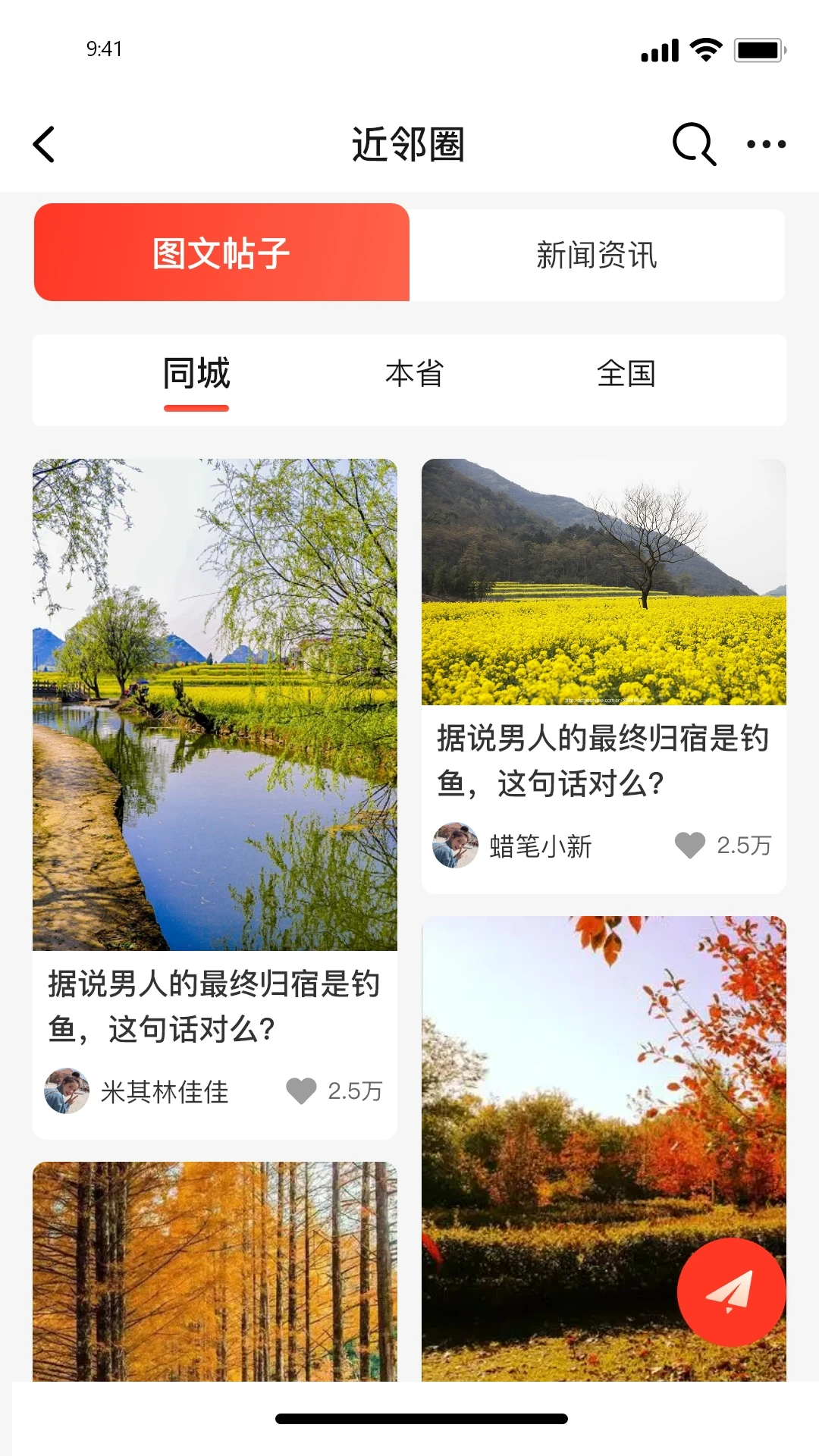Stay on the 同城 tab
The width and height of the screenshot is (819, 1456).
pos(197,373)
